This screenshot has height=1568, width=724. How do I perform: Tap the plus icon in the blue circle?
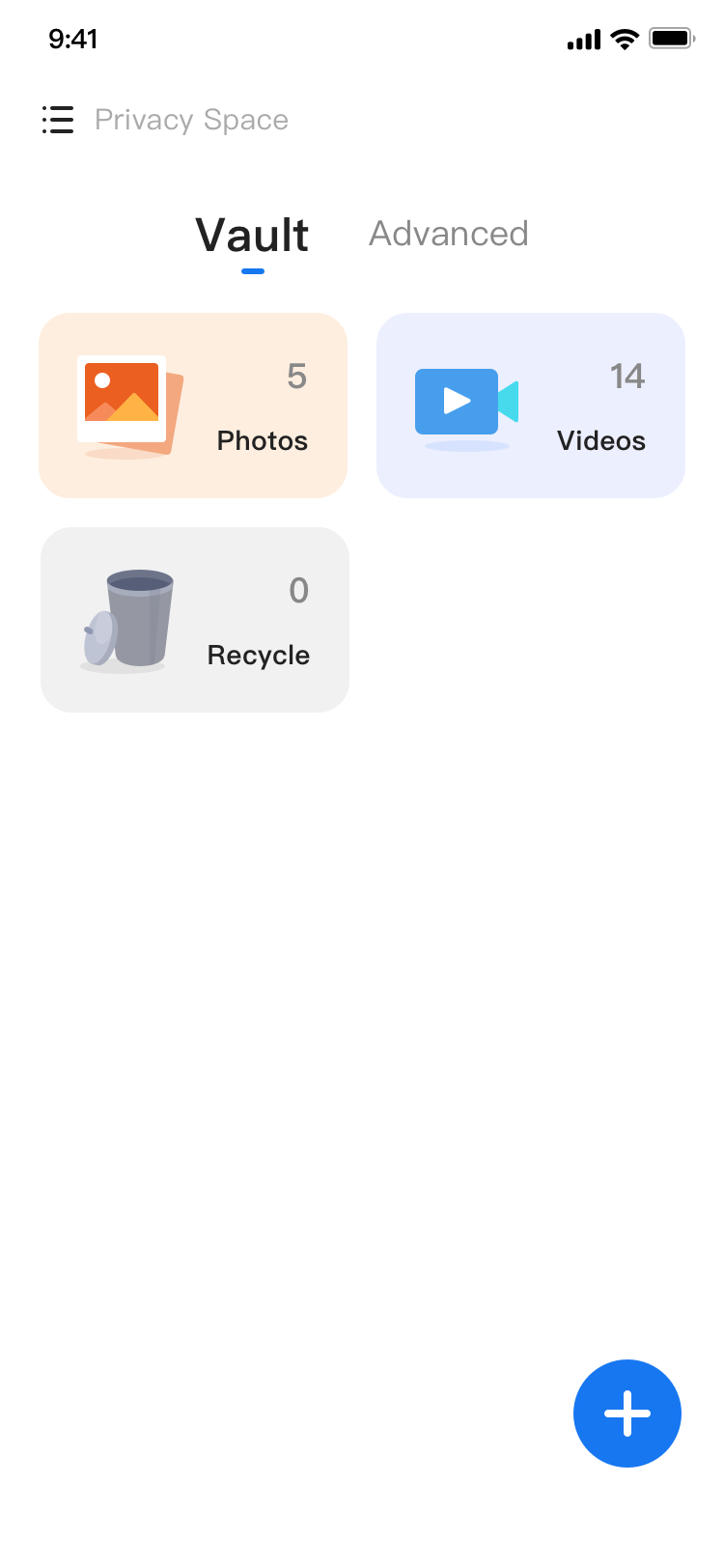click(627, 1413)
